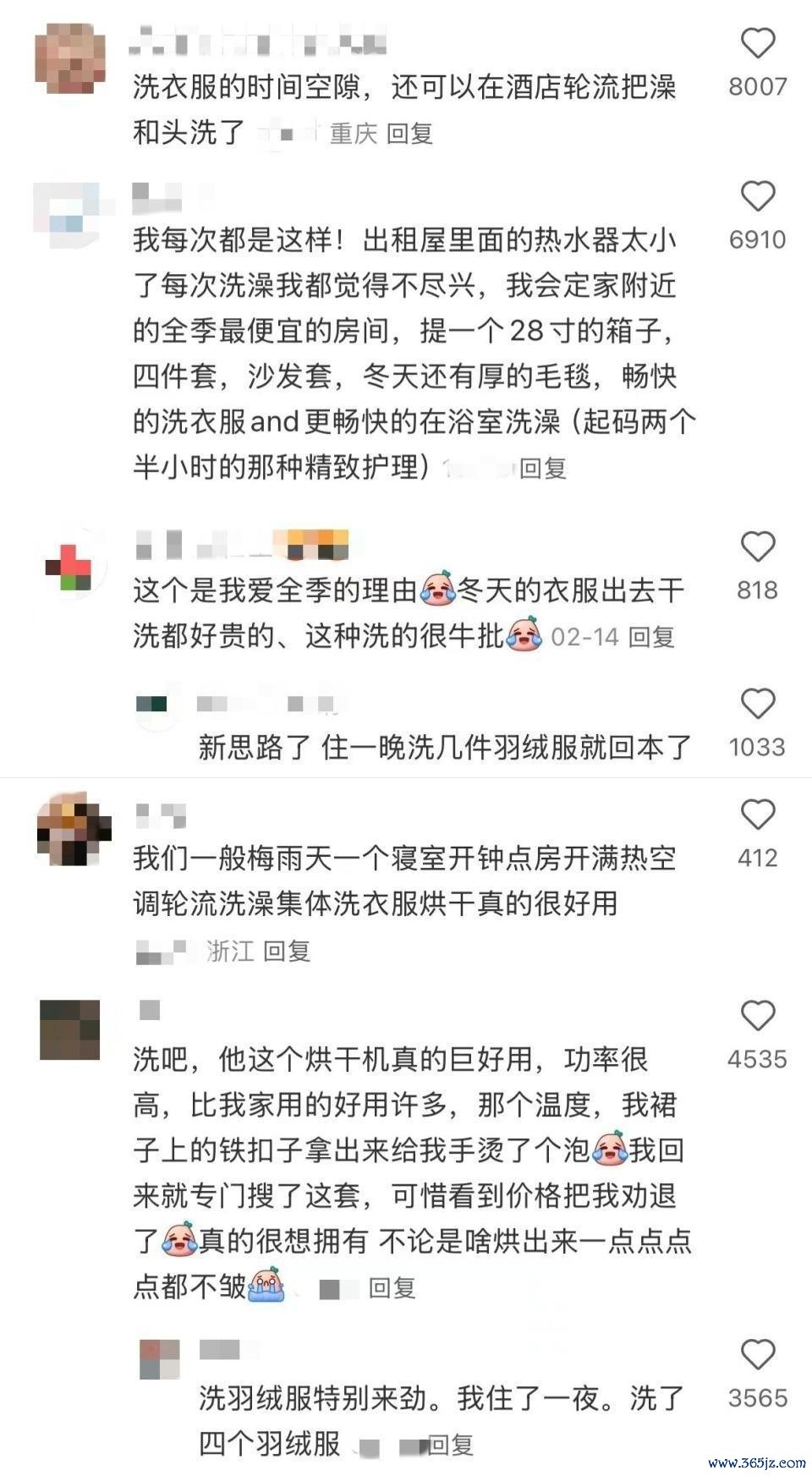This screenshot has width=812, height=1476.
Task: Like the comment with 818 likes
Action: (757, 547)
